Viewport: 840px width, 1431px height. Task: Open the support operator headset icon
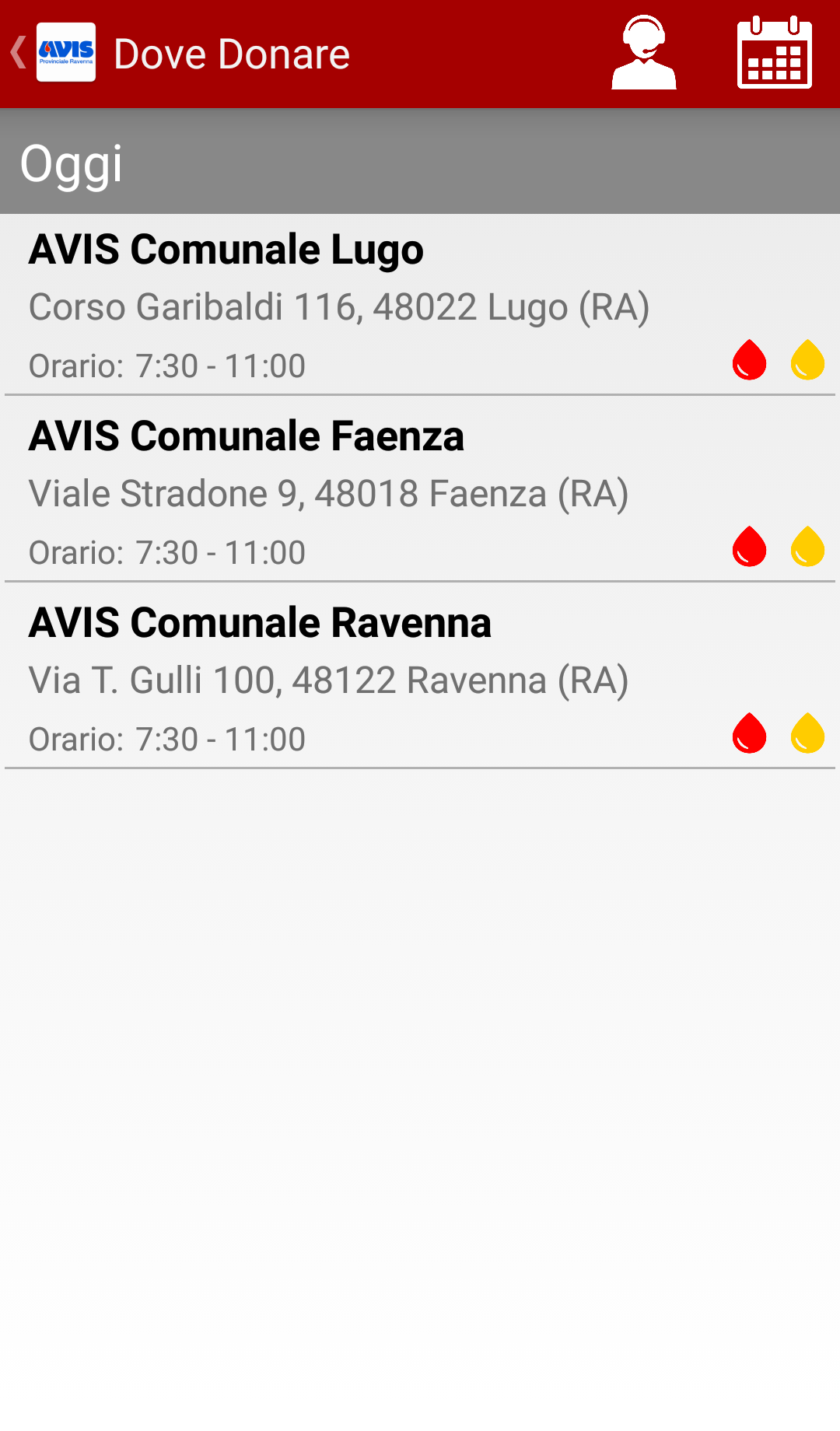643,53
